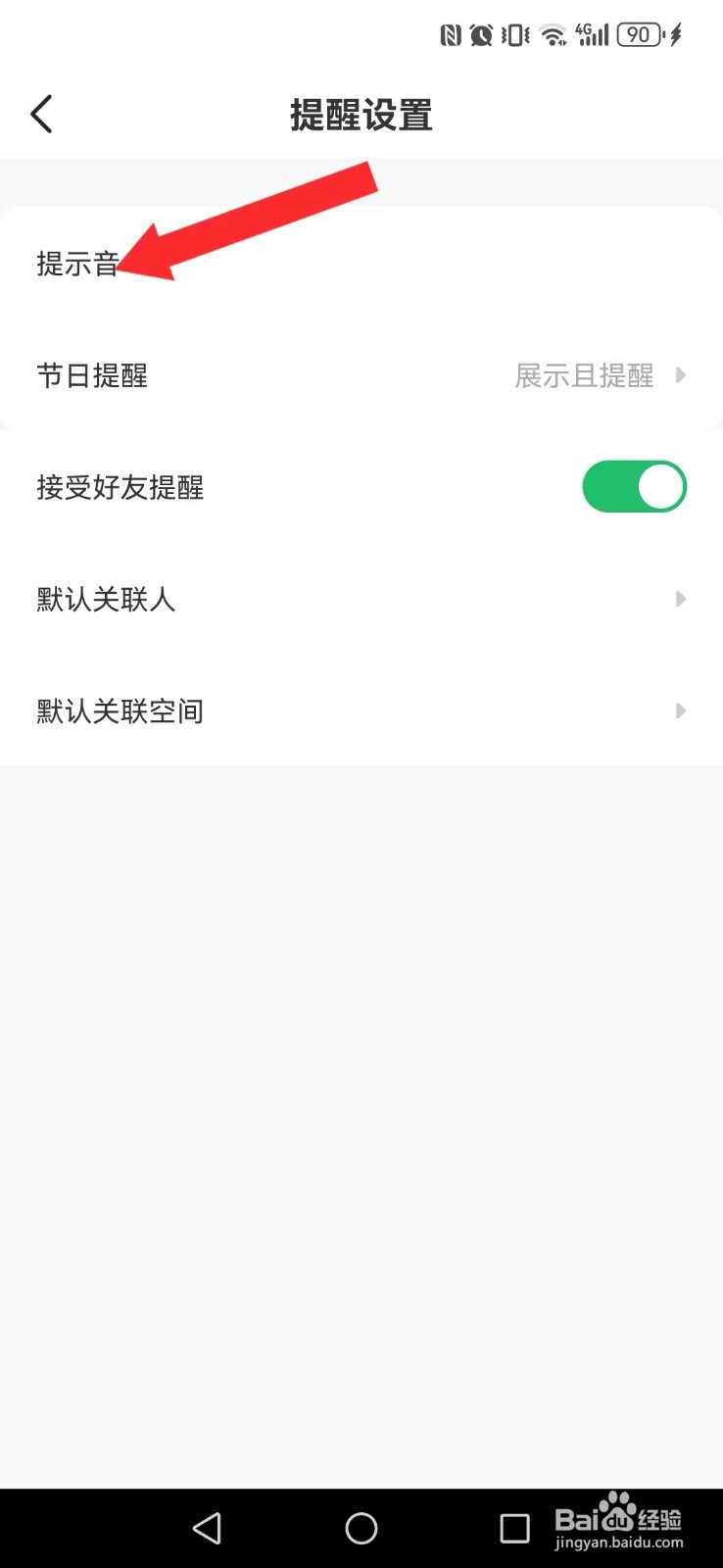
Task: Tap the Wi-Fi status icon
Action: (551, 34)
